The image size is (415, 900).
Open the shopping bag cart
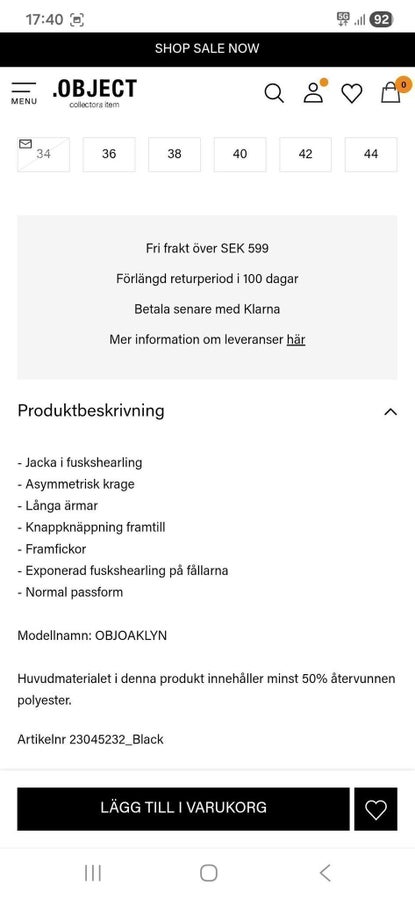(393, 91)
